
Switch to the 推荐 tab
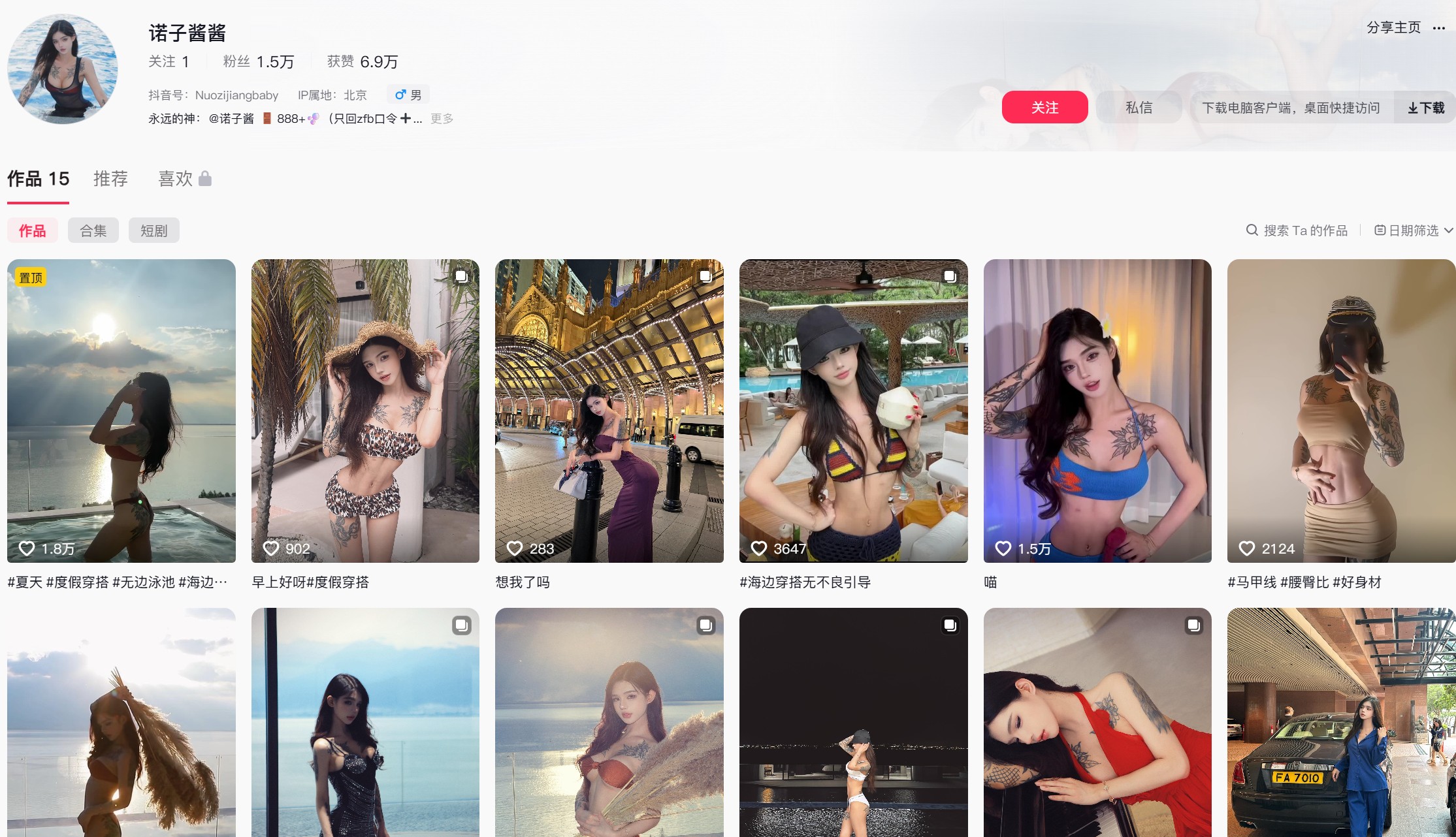coord(110,179)
